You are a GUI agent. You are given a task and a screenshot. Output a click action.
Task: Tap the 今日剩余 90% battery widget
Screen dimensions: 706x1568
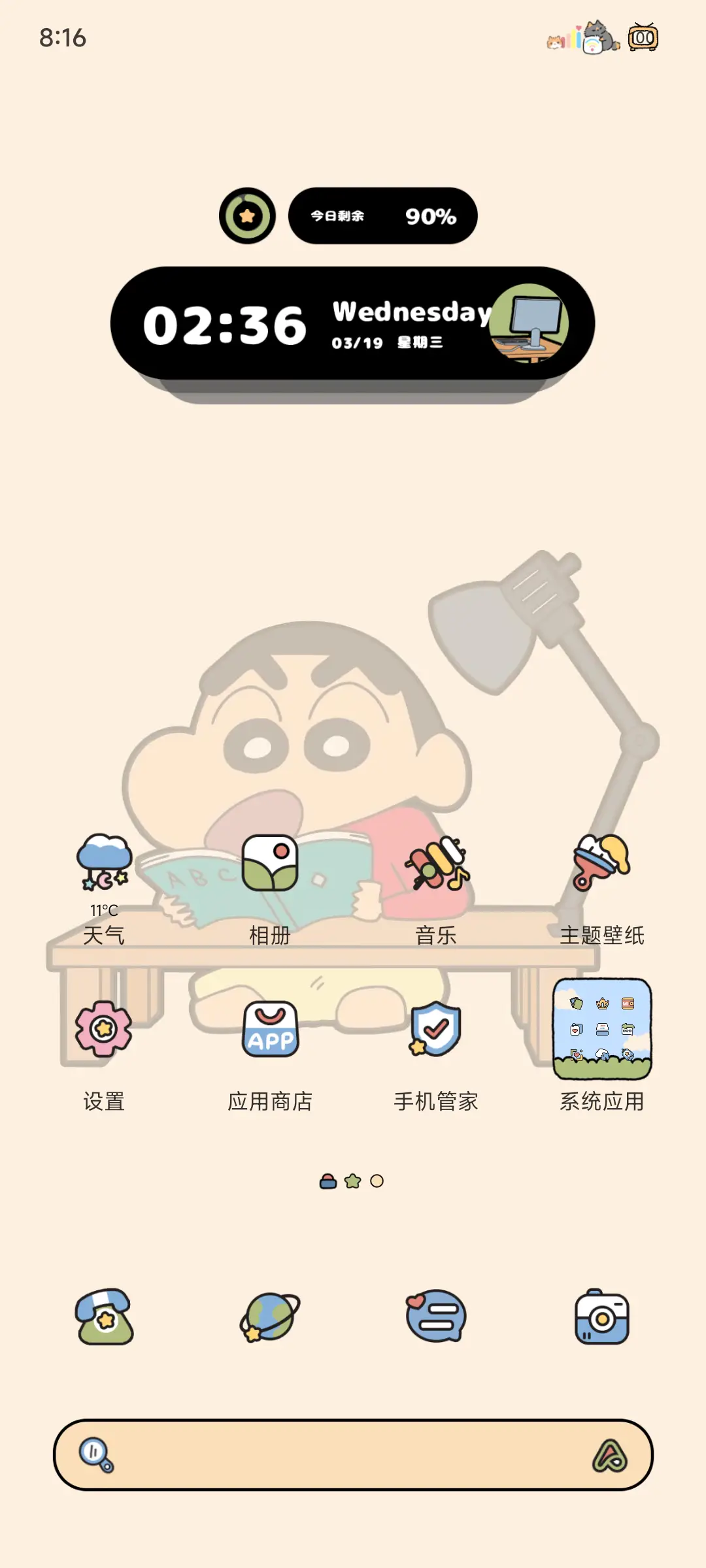pyautogui.click(x=383, y=216)
